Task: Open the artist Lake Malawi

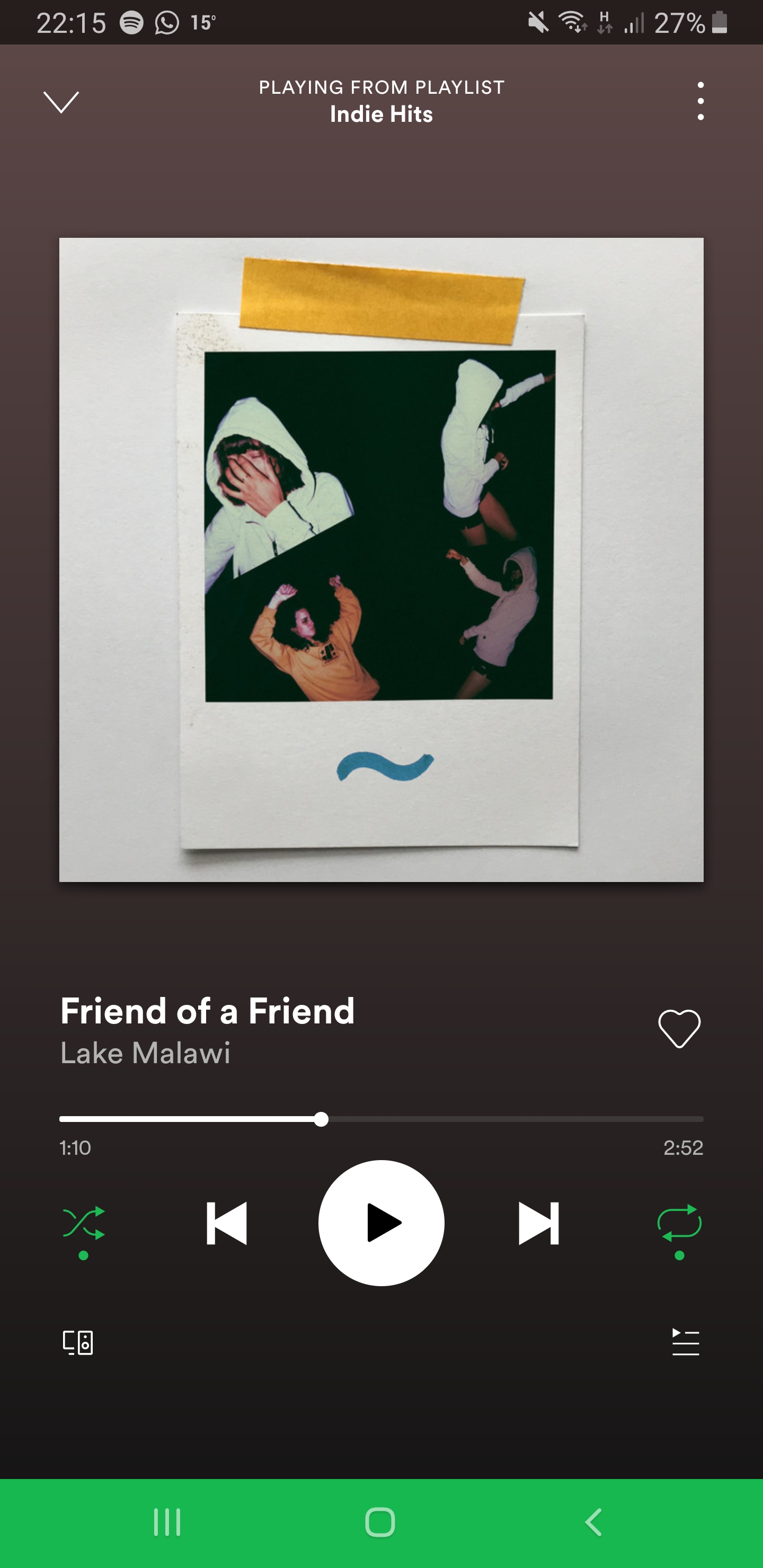Action: (x=146, y=1053)
